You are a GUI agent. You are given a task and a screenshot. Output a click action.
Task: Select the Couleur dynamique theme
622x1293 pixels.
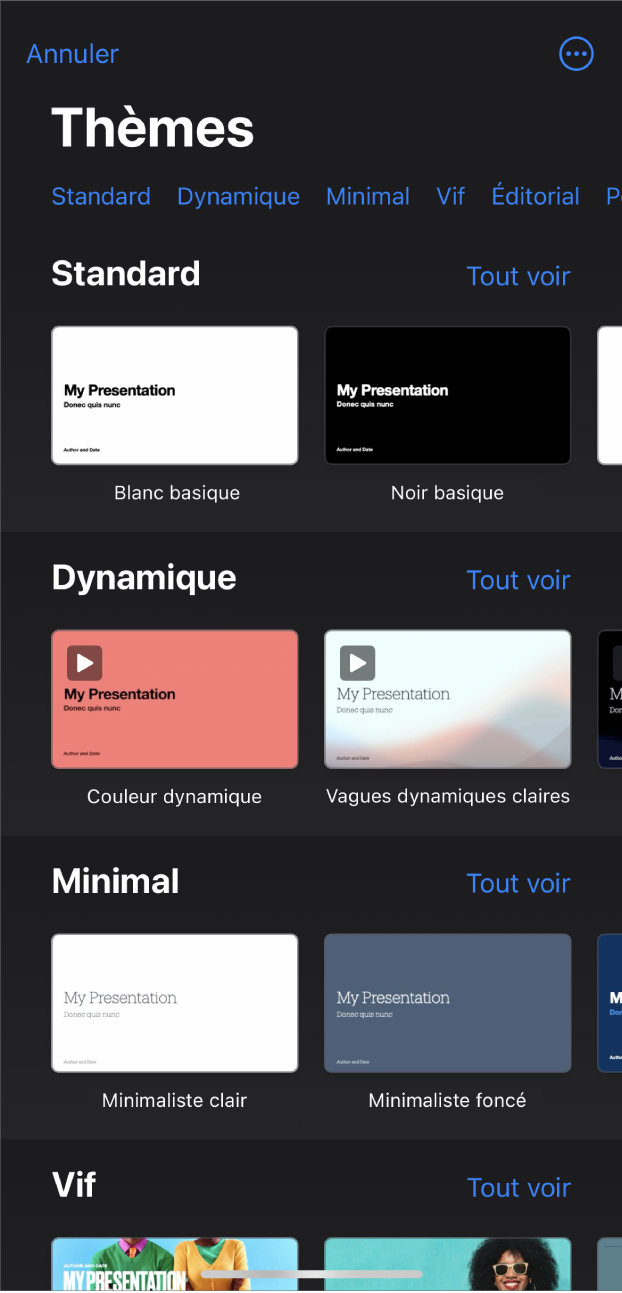tap(175, 699)
